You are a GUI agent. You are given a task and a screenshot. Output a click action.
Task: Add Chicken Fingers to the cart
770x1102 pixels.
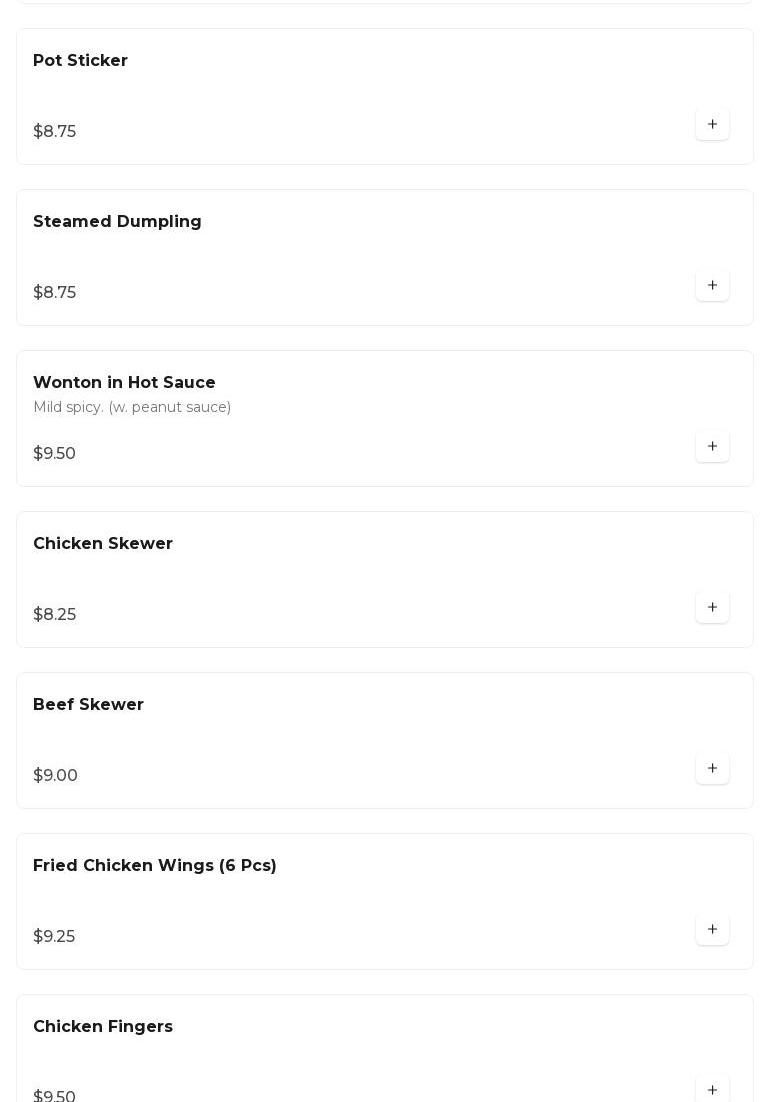712,1089
